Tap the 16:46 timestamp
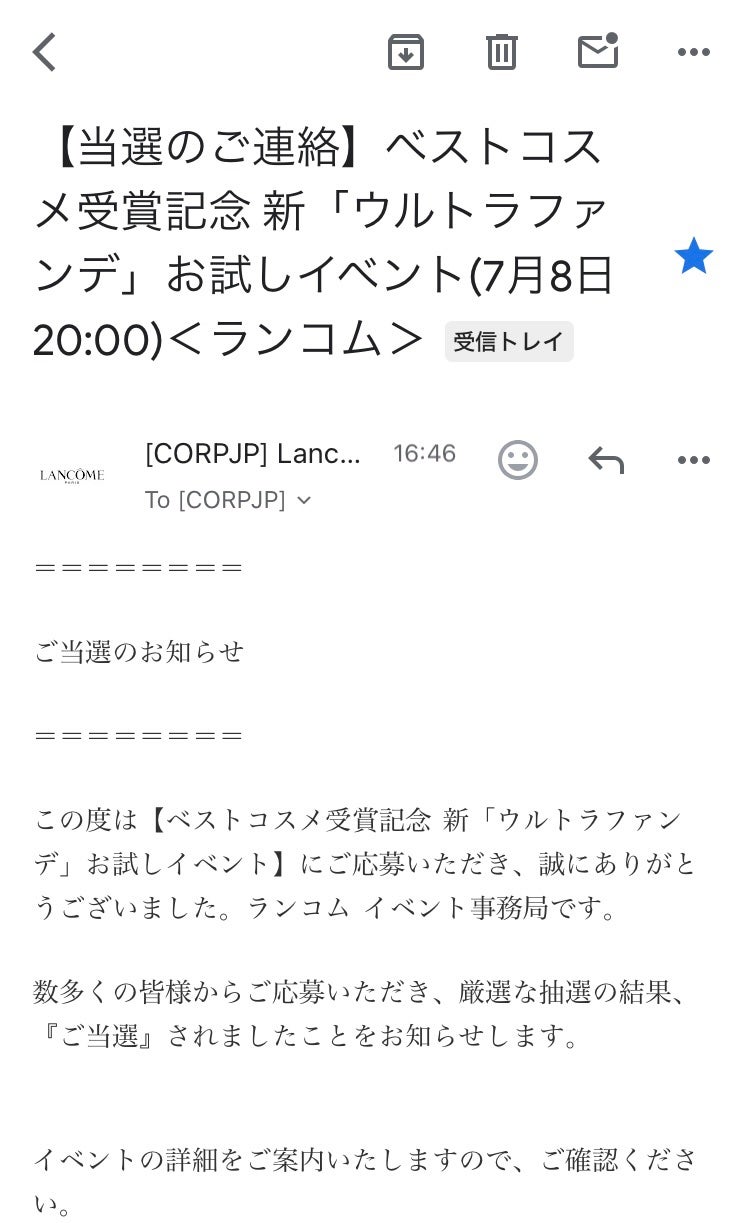The width and height of the screenshot is (750, 1223). coord(426,453)
